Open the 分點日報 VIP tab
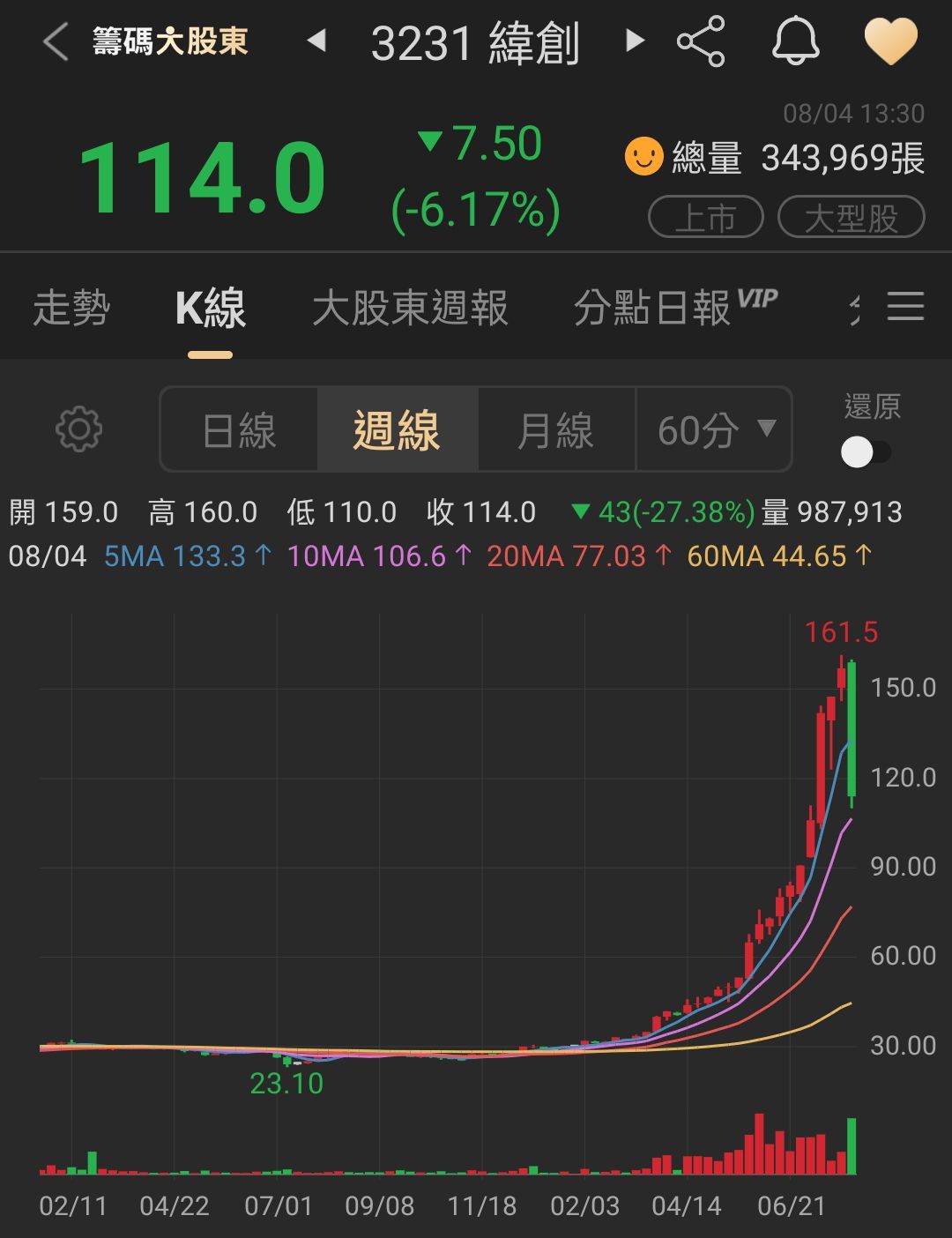 coord(674,309)
